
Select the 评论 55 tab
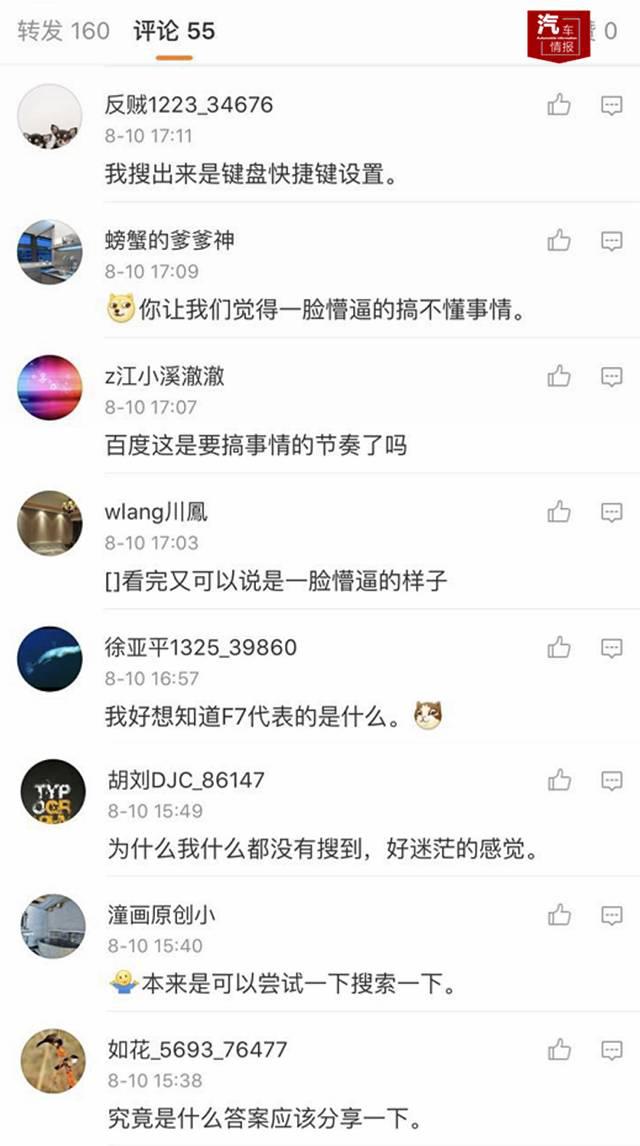click(174, 31)
